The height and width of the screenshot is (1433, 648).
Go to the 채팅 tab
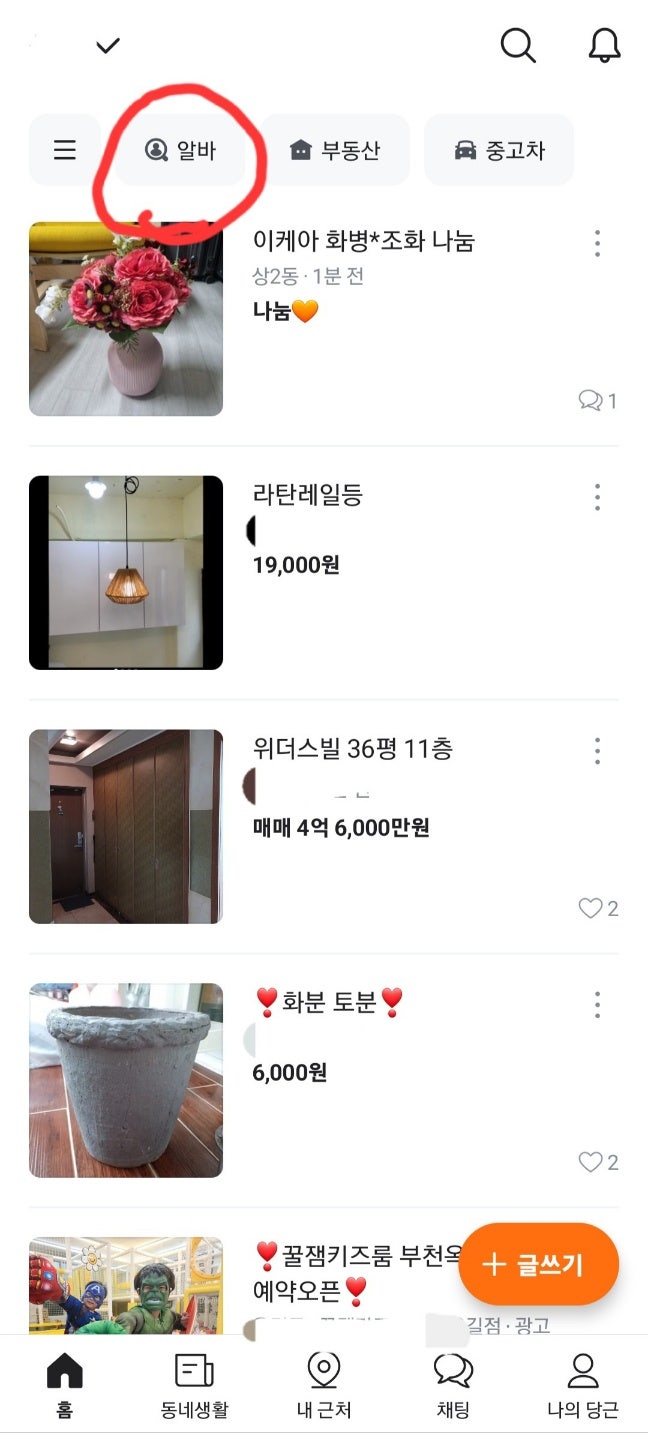pos(453,1385)
